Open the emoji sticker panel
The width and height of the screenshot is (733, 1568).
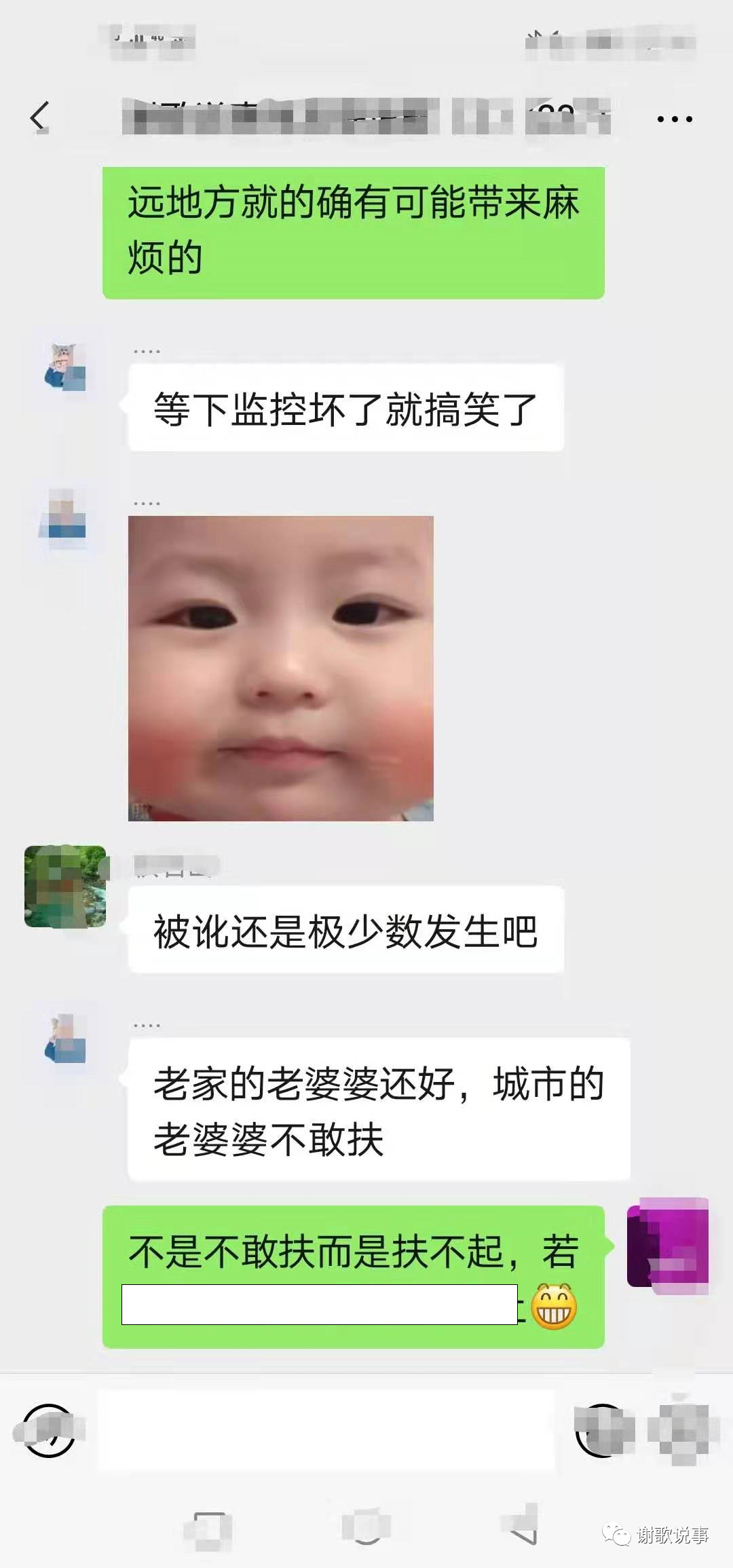pyautogui.click(x=603, y=1430)
